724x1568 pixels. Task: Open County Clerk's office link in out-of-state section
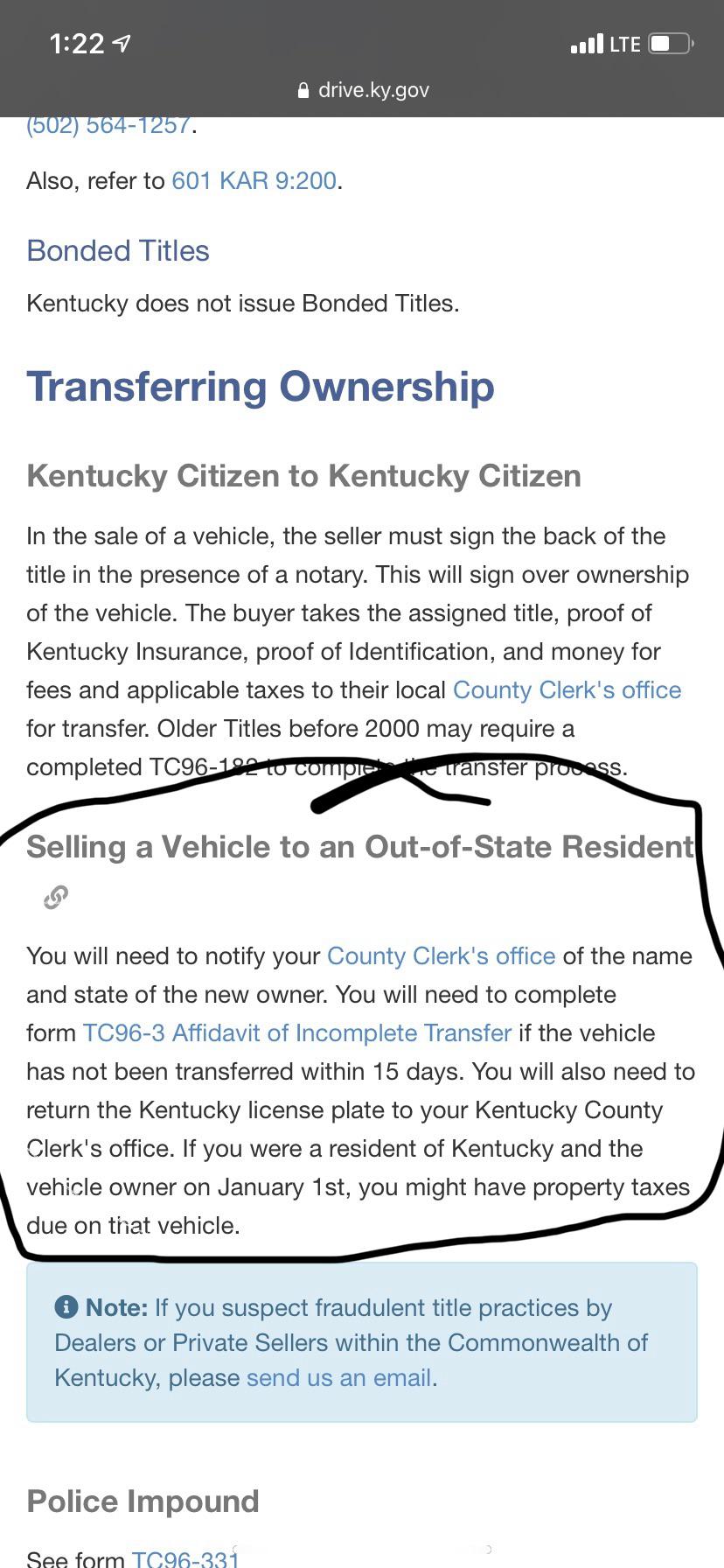tap(441, 955)
